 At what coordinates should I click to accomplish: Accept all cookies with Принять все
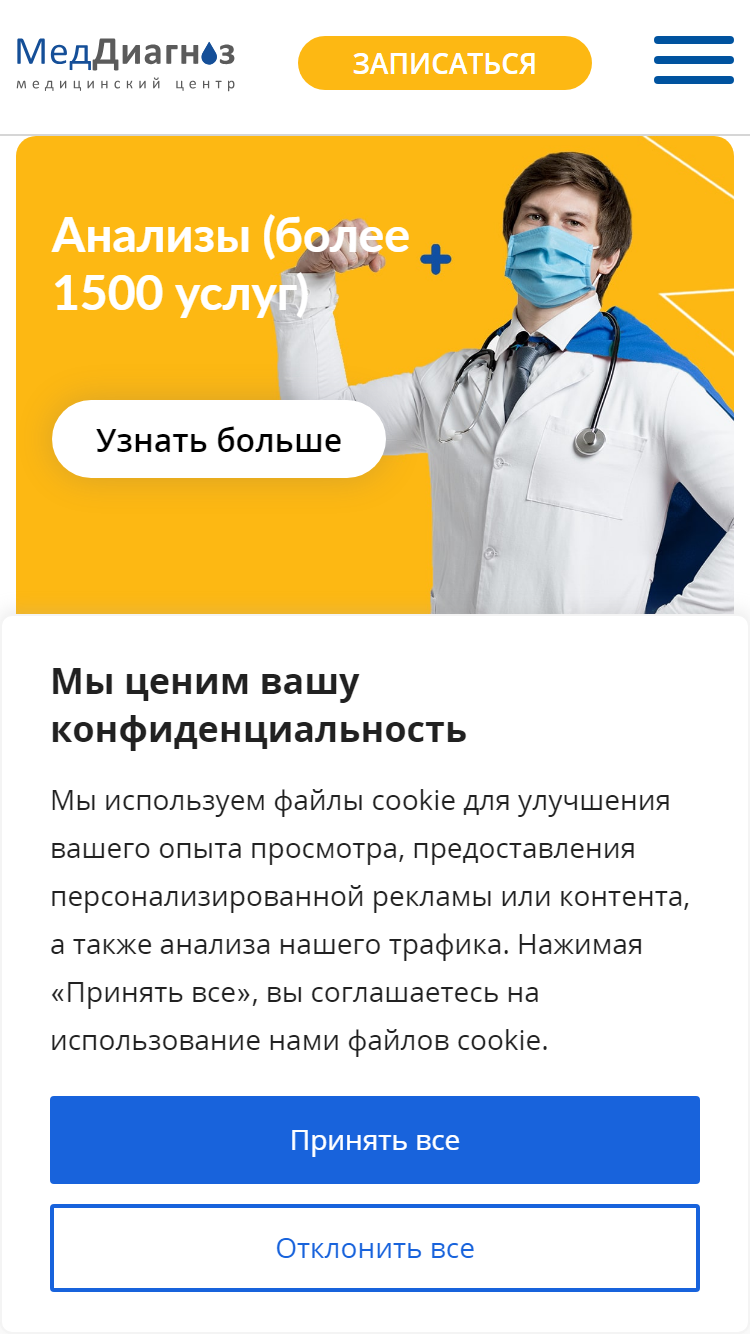375,1140
